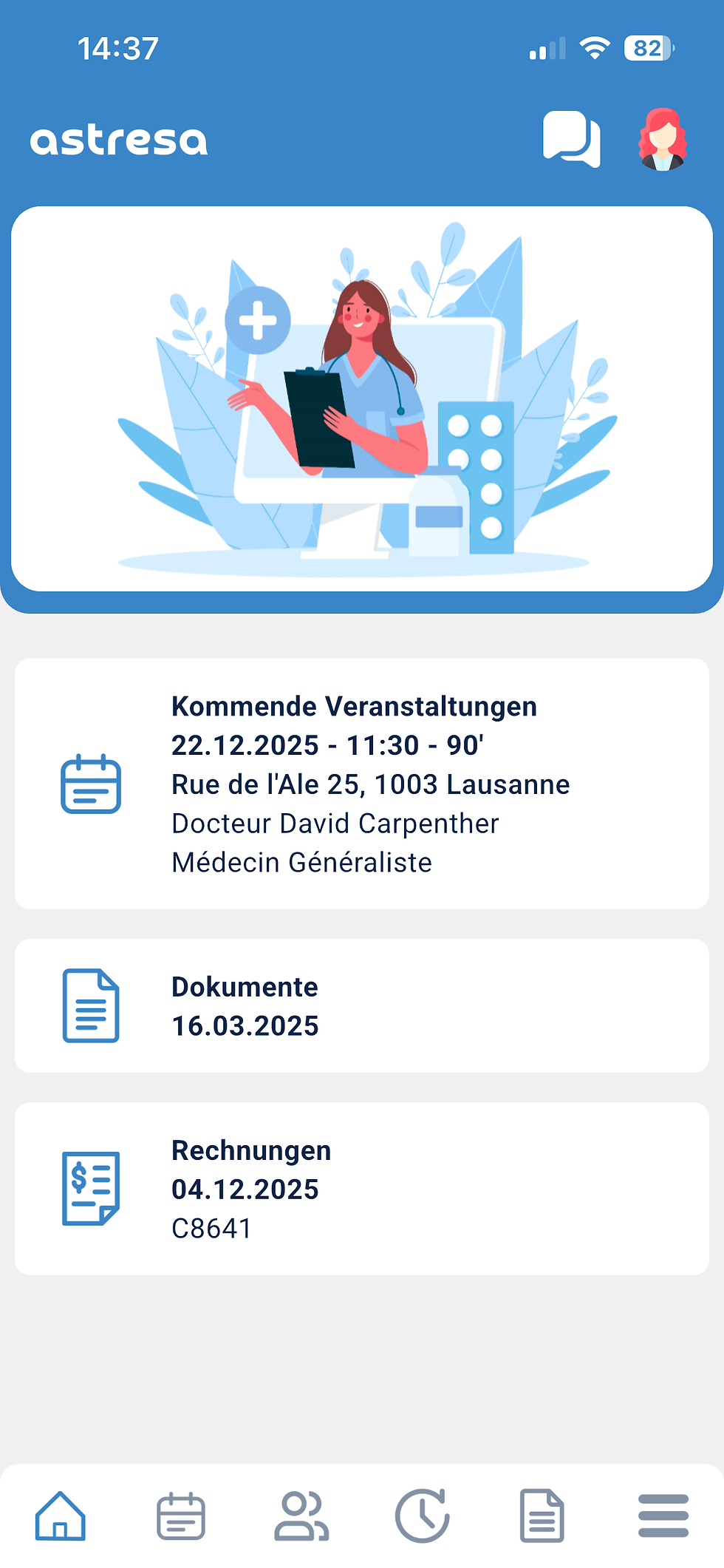Open the Kommende Veranstaltungen appointment card
724x1568 pixels.
coord(361,784)
